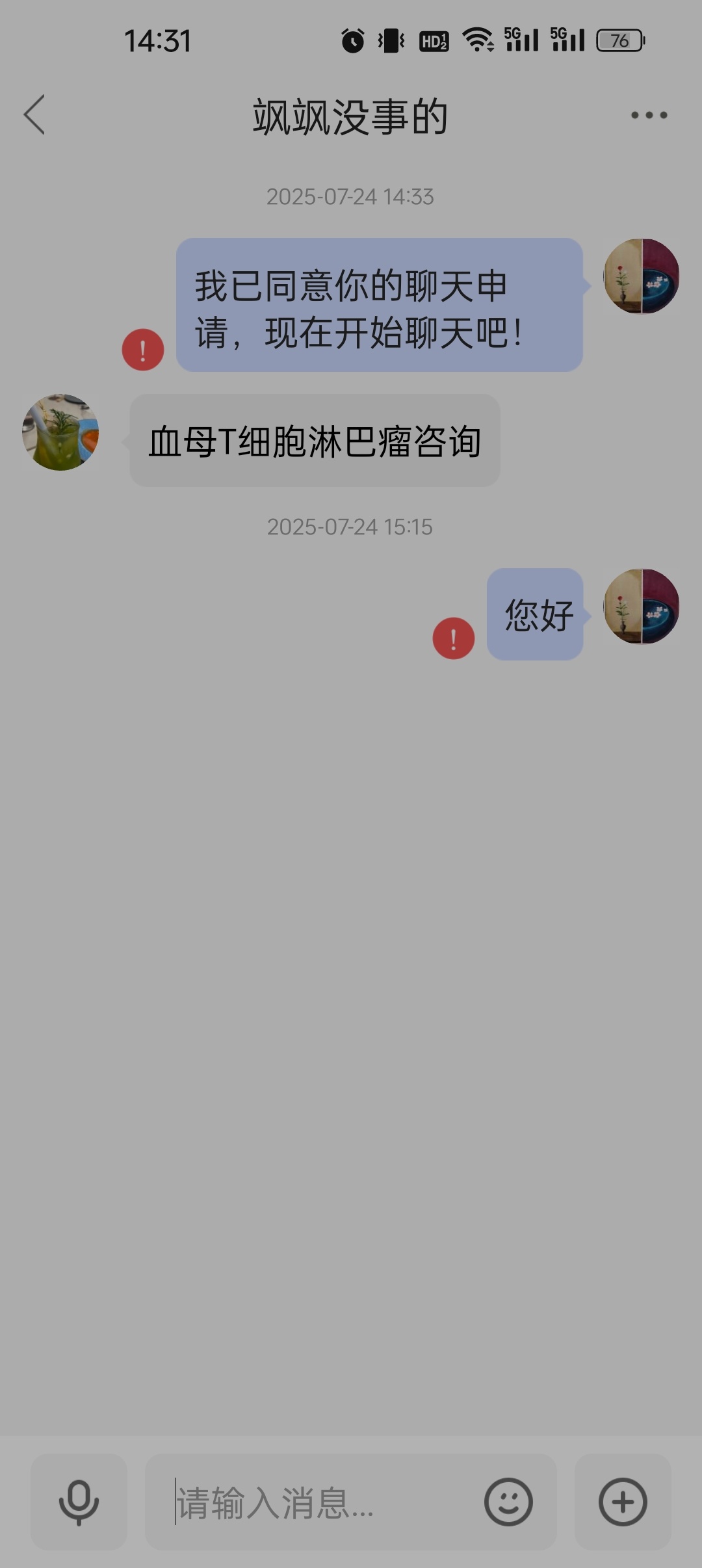Open the contact's avatar next to 血母T细胞淋巴瘤咨询
The width and height of the screenshot is (702, 1568).
(x=60, y=432)
